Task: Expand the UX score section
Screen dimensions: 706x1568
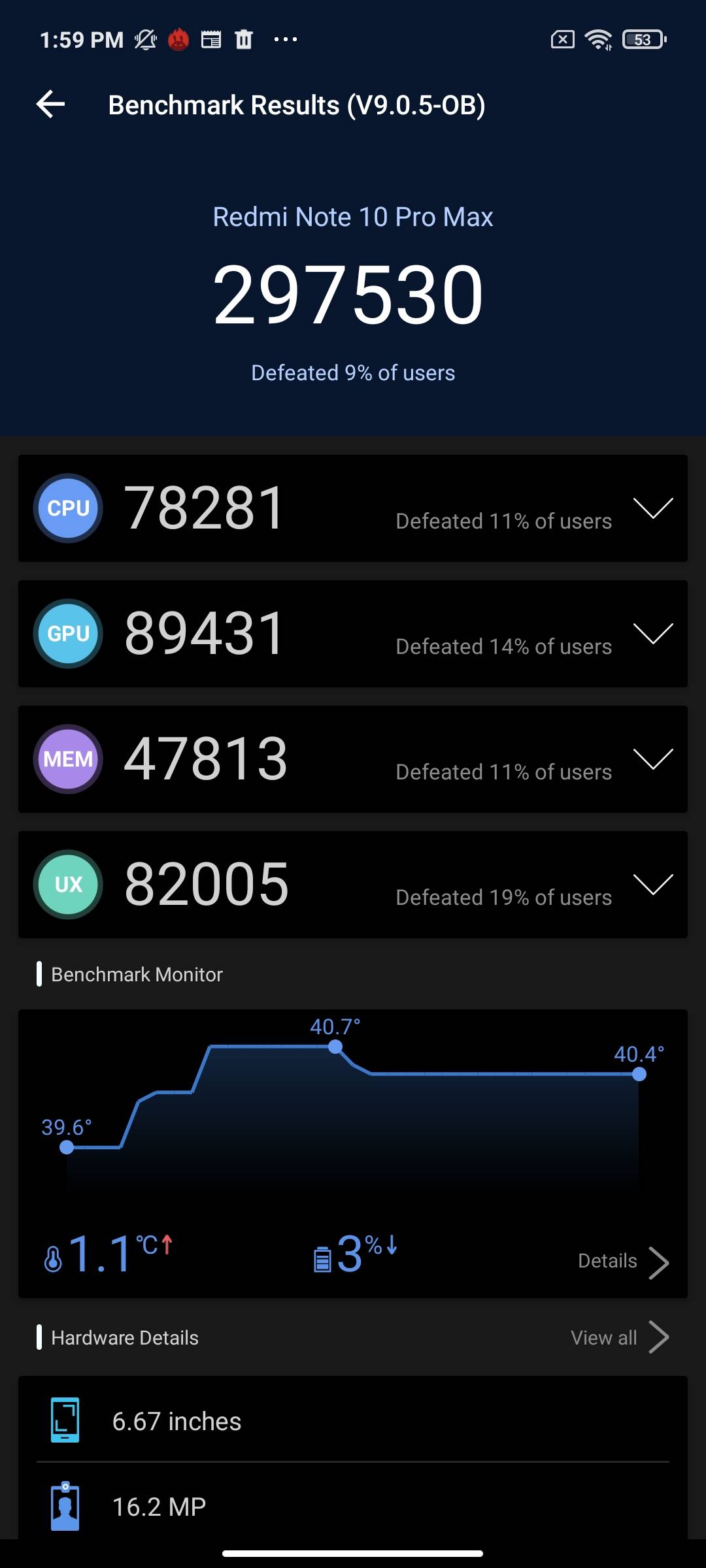Action: pyautogui.click(x=653, y=885)
